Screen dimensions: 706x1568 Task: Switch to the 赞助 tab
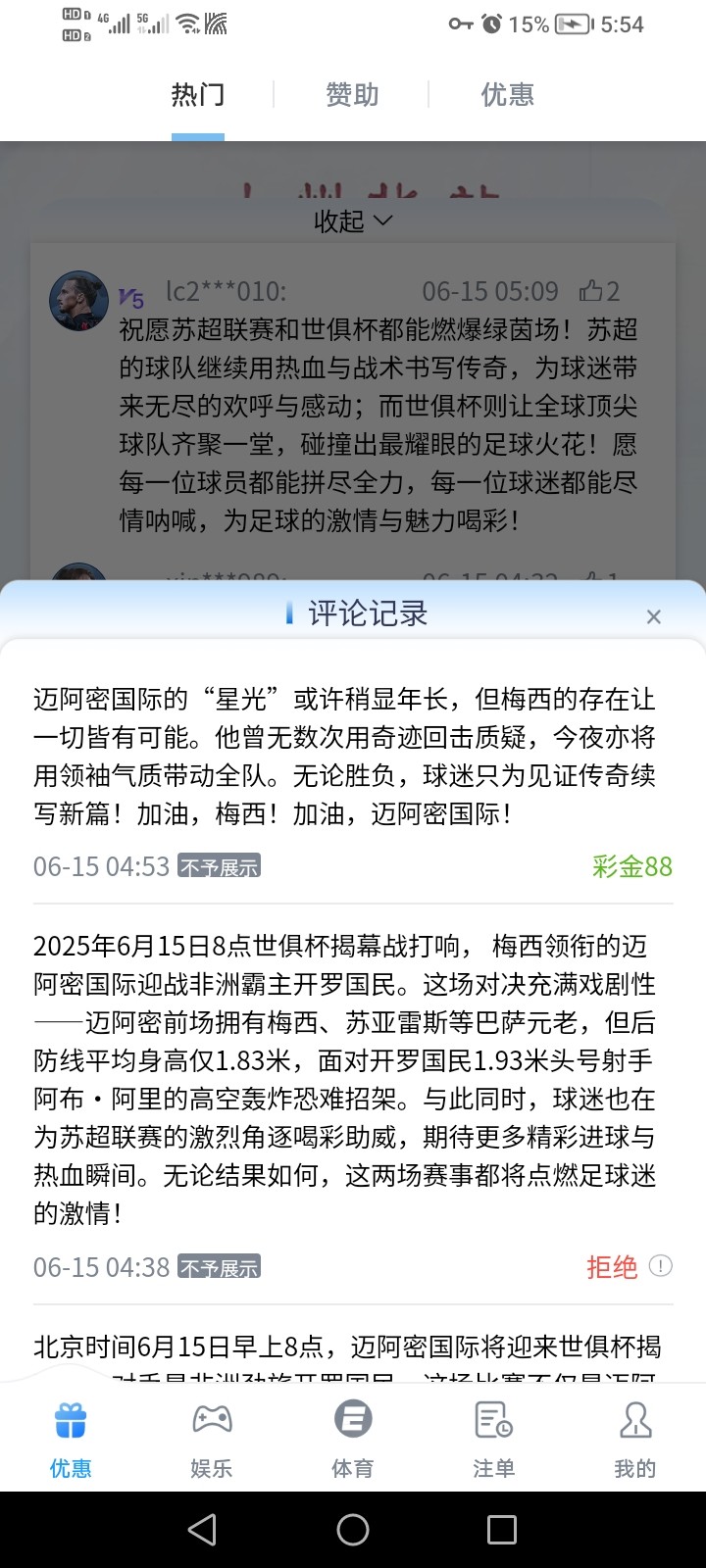click(x=352, y=95)
